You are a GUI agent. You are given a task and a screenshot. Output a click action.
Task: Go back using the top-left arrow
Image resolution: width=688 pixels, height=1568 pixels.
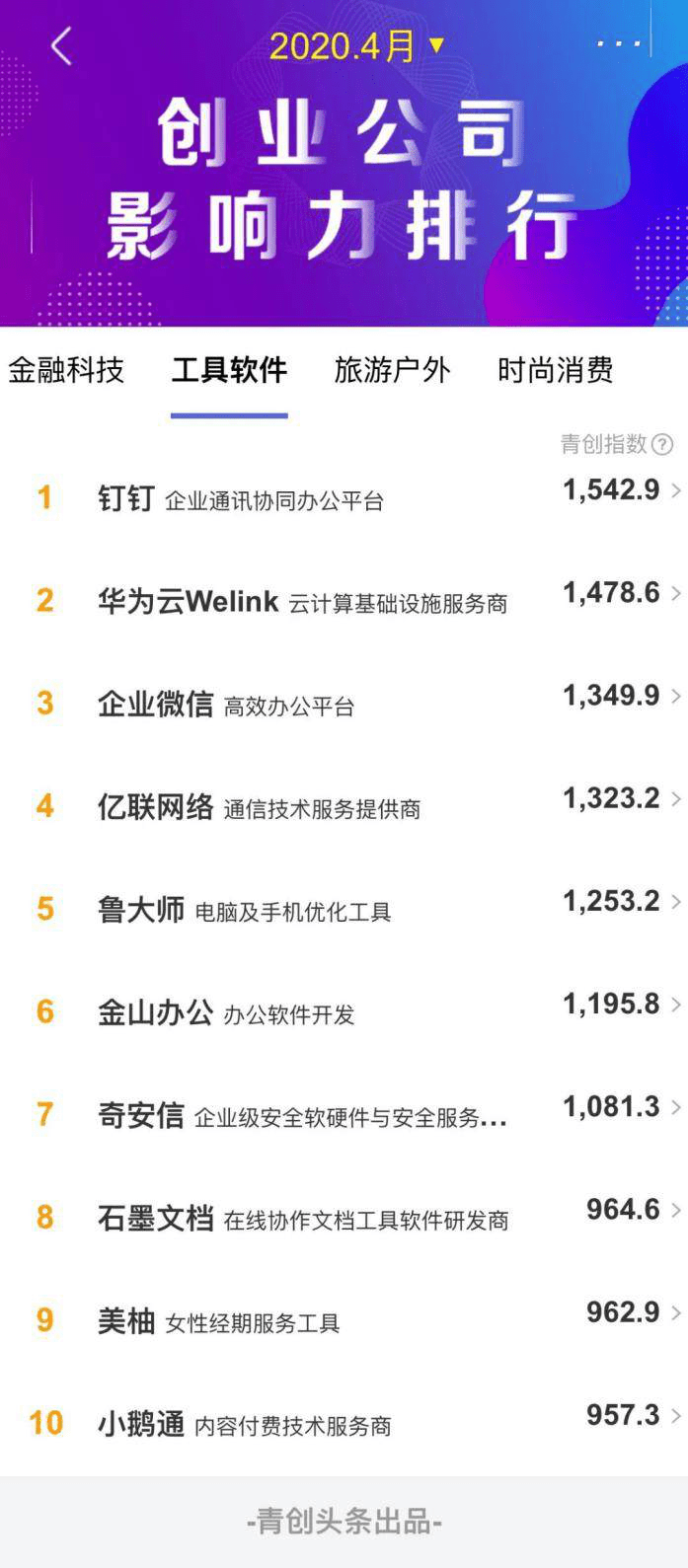(x=61, y=46)
